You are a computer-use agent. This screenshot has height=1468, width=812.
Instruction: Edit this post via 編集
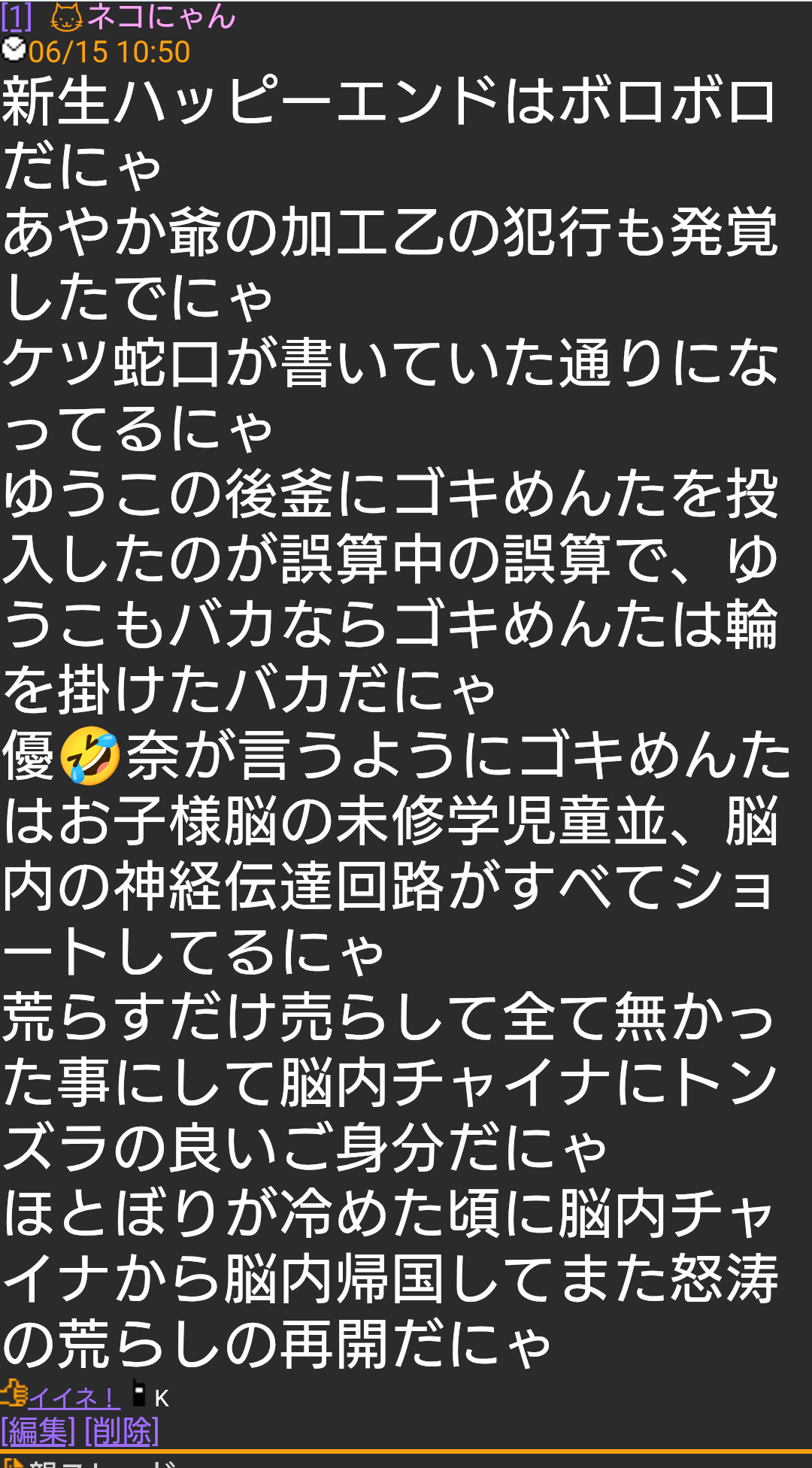click(38, 1430)
